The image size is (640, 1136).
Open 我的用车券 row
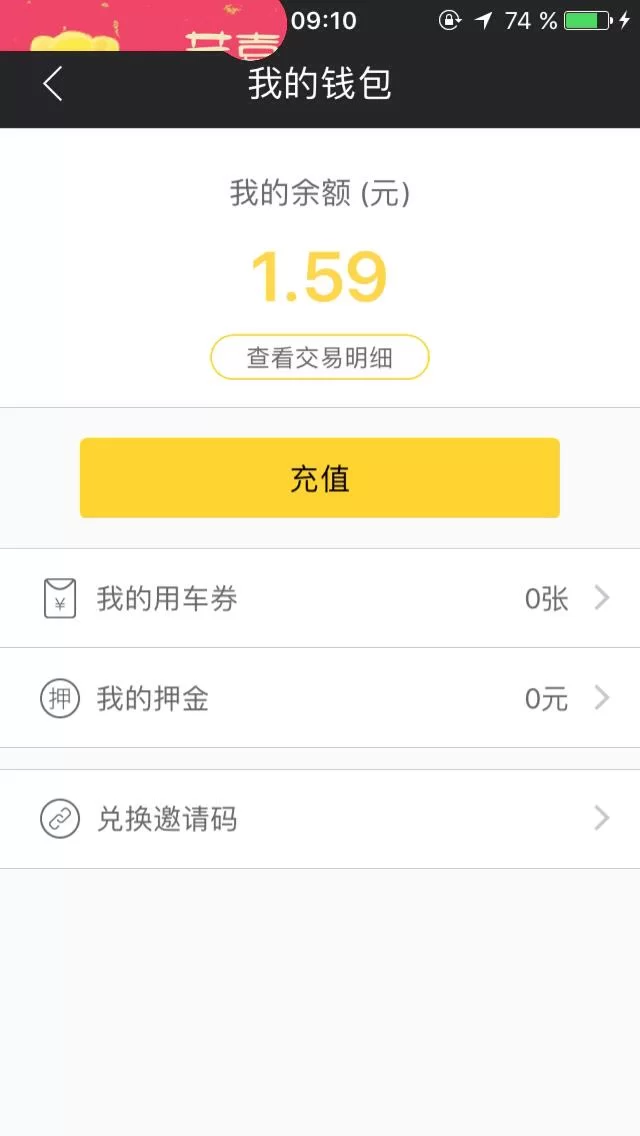[x=320, y=598]
